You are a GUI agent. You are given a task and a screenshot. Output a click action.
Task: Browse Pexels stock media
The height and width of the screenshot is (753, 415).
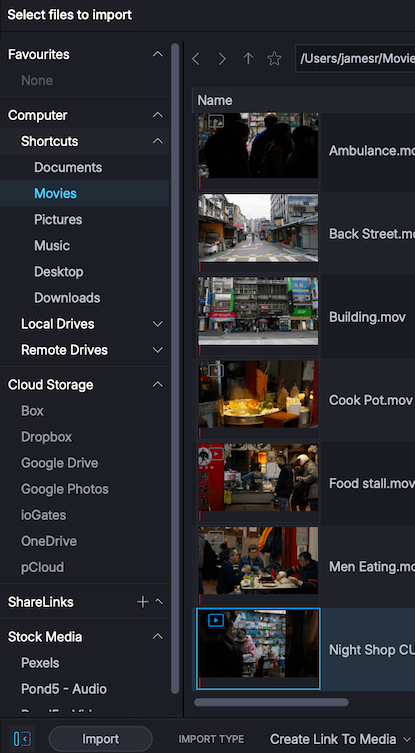click(x=40, y=663)
